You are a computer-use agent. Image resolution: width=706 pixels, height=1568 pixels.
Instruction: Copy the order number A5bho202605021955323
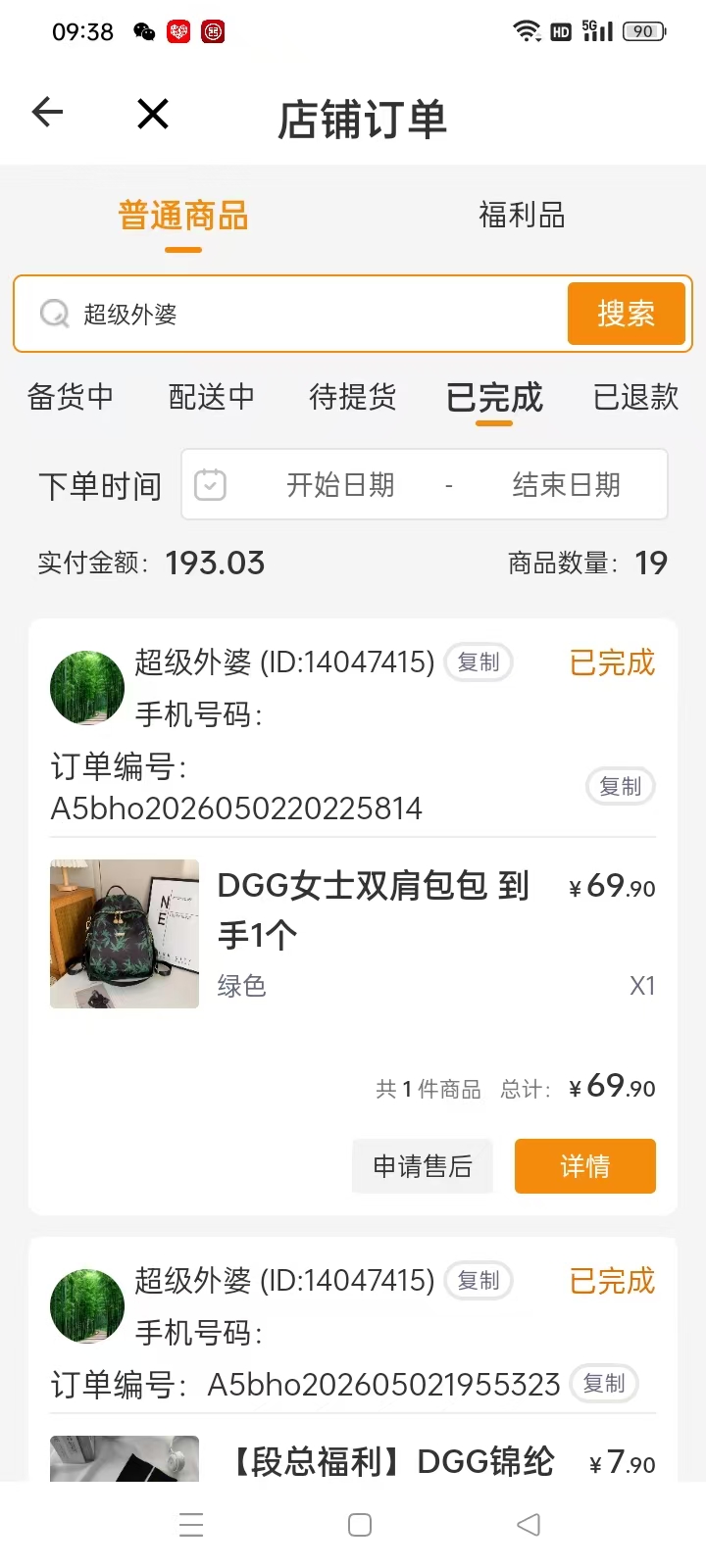pos(604,1383)
